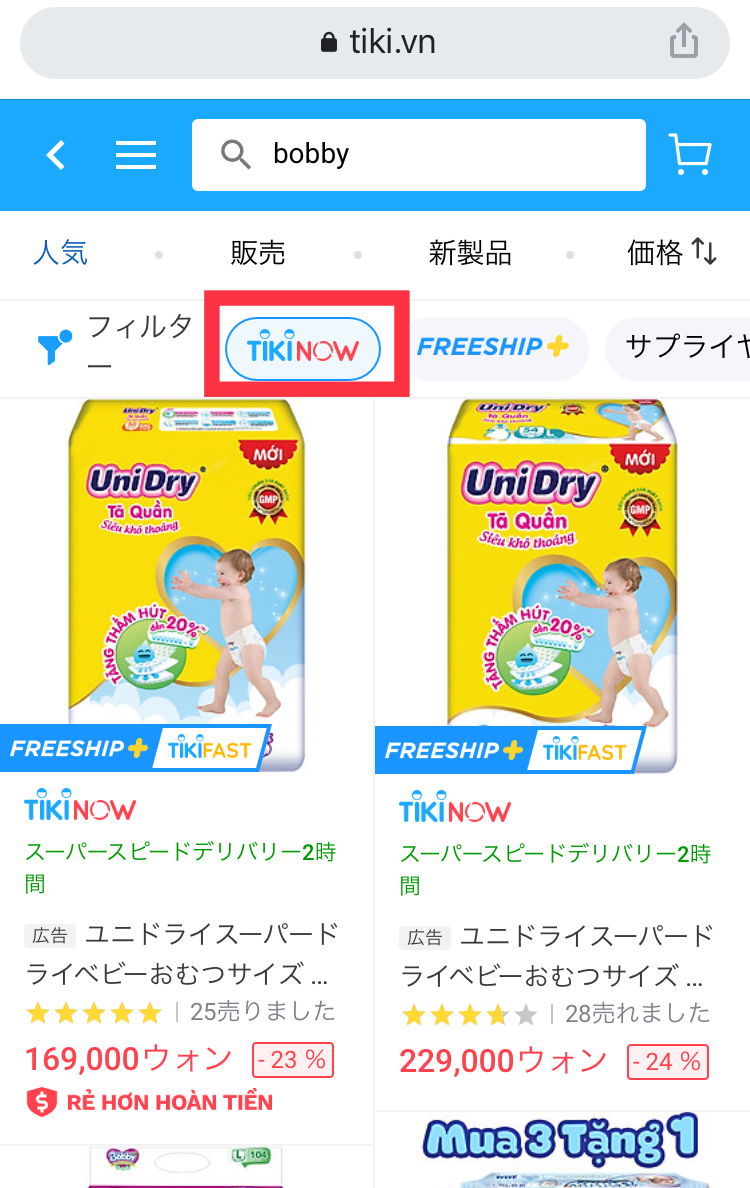Sort results by 新製品
Screen dimensions: 750x1188
click(x=470, y=253)
